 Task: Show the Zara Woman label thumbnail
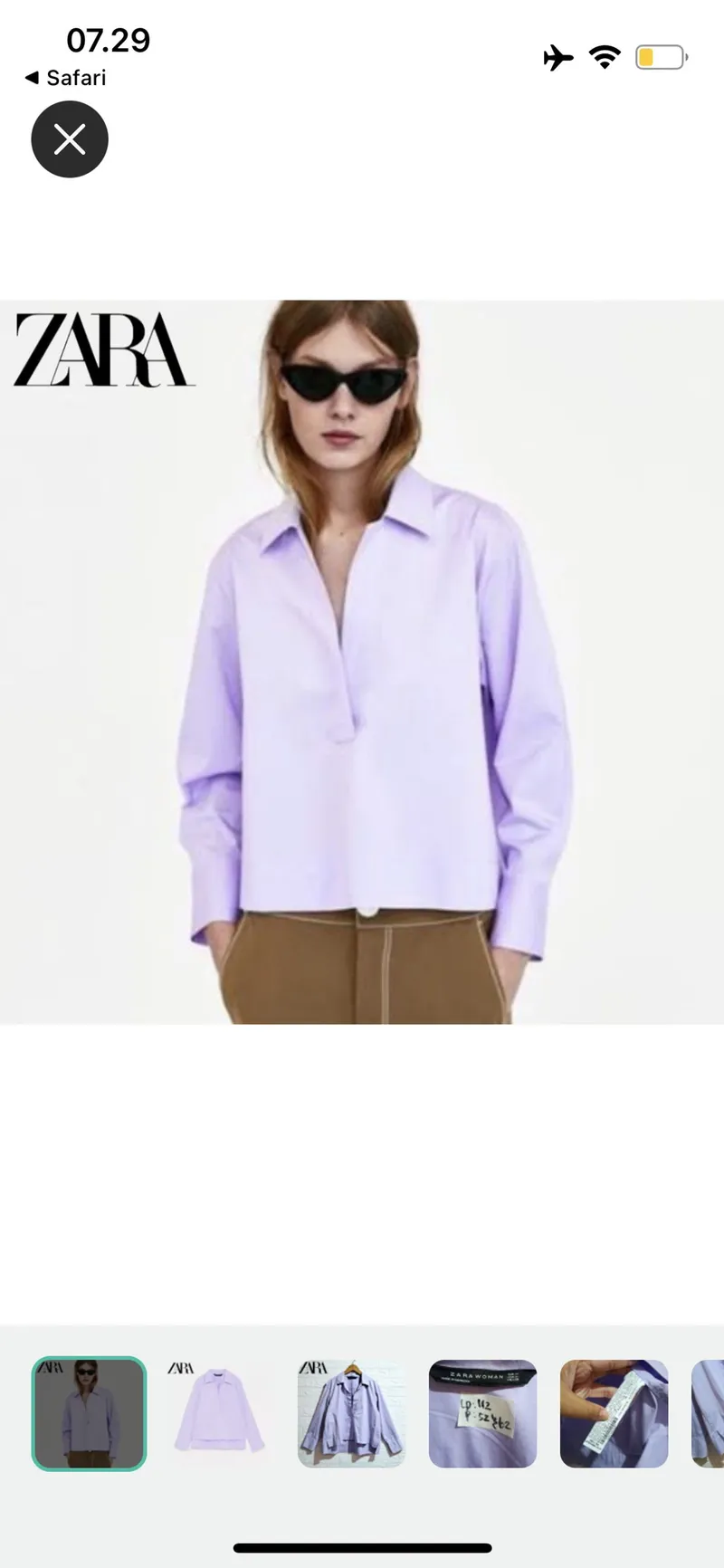482,1413
